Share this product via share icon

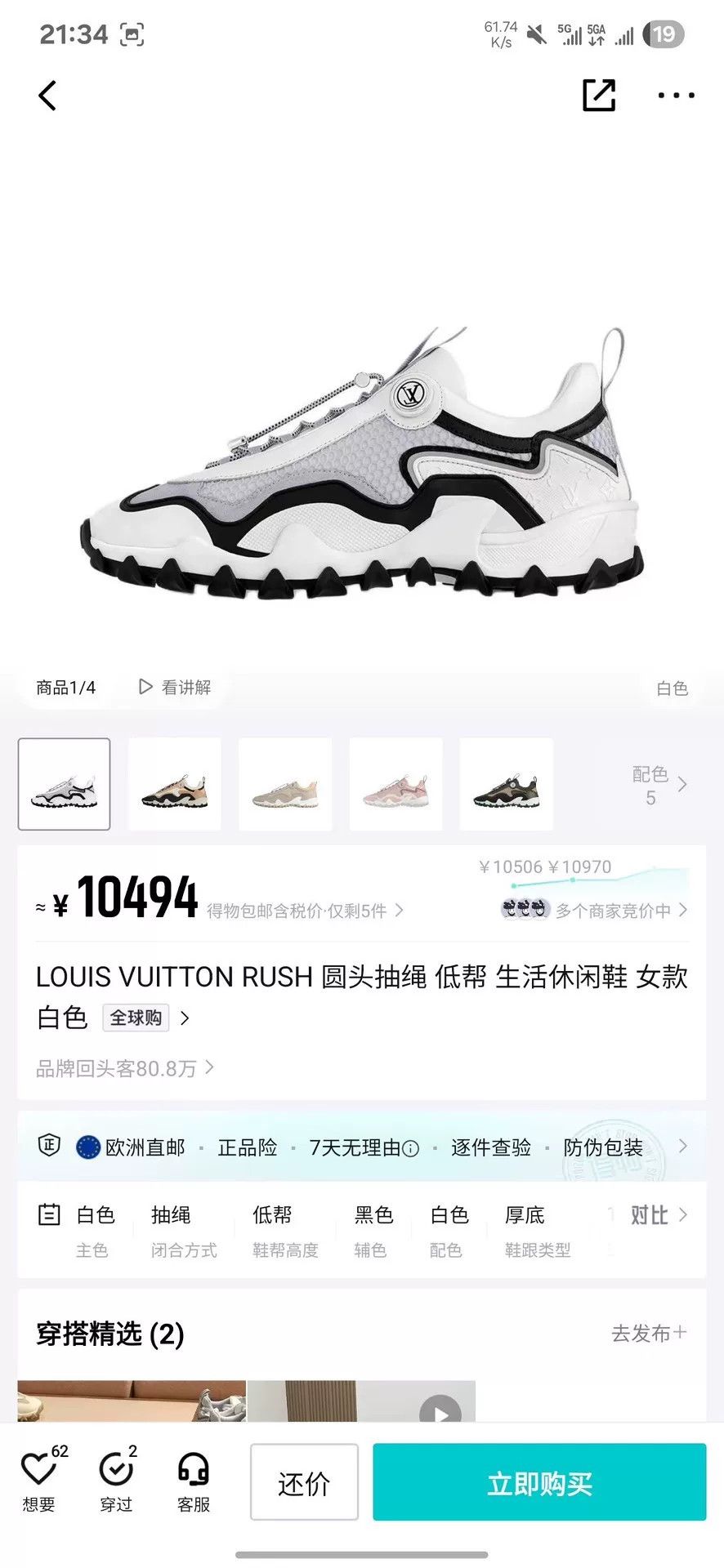[x=599, y=96]
